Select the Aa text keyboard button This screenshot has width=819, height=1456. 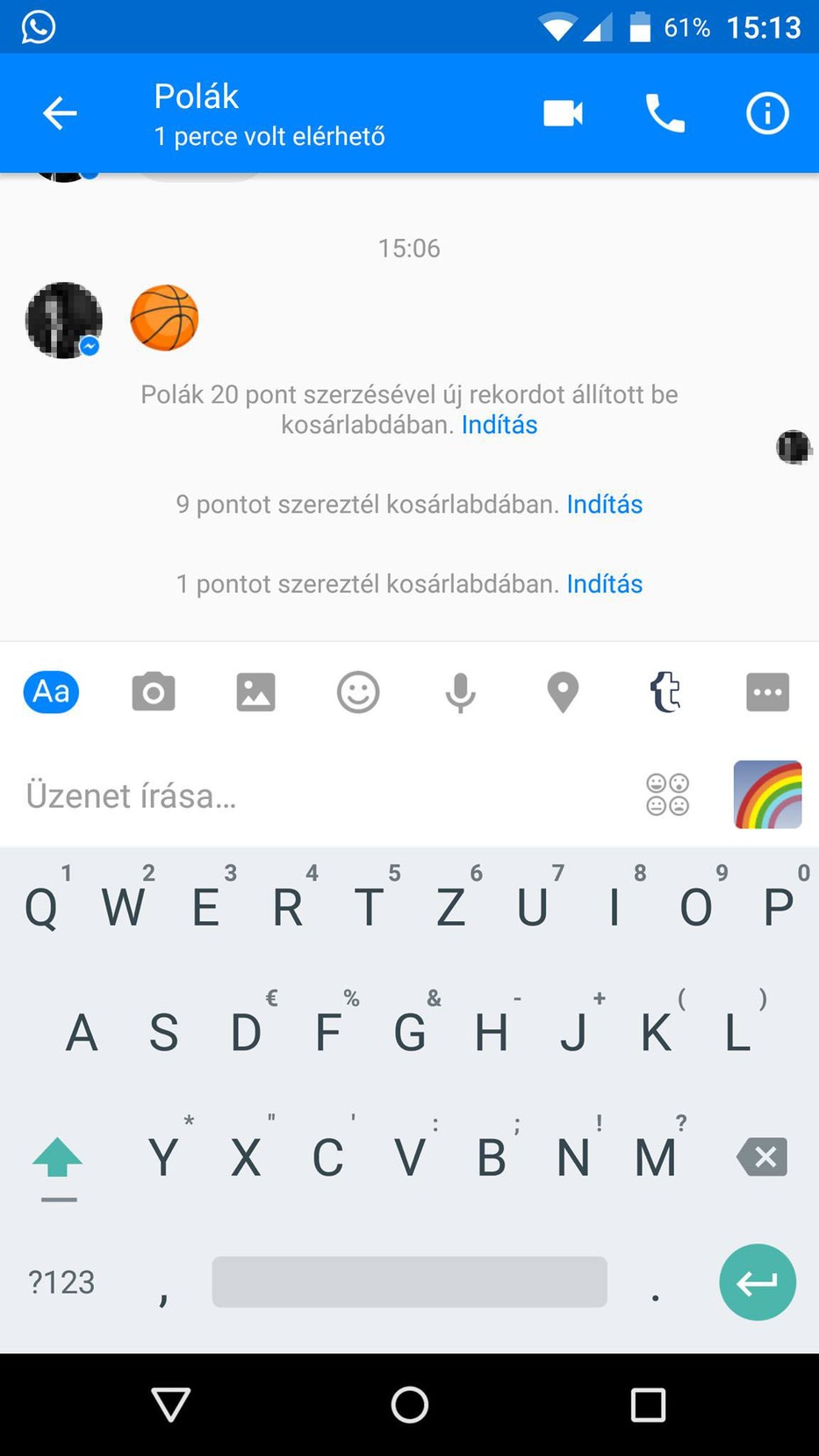click(51, 692)
